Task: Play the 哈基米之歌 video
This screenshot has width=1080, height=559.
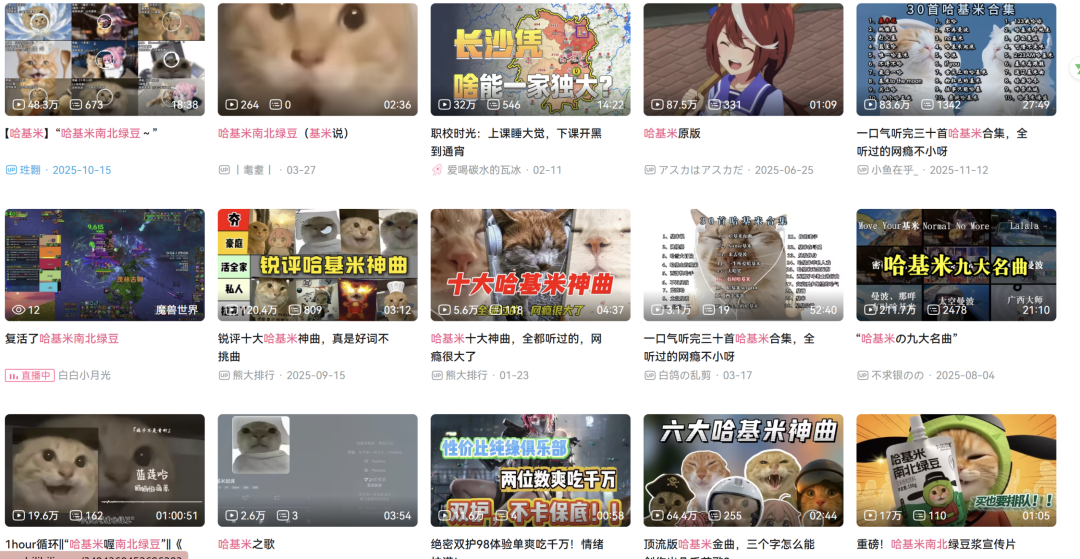Action: point(317,470)
